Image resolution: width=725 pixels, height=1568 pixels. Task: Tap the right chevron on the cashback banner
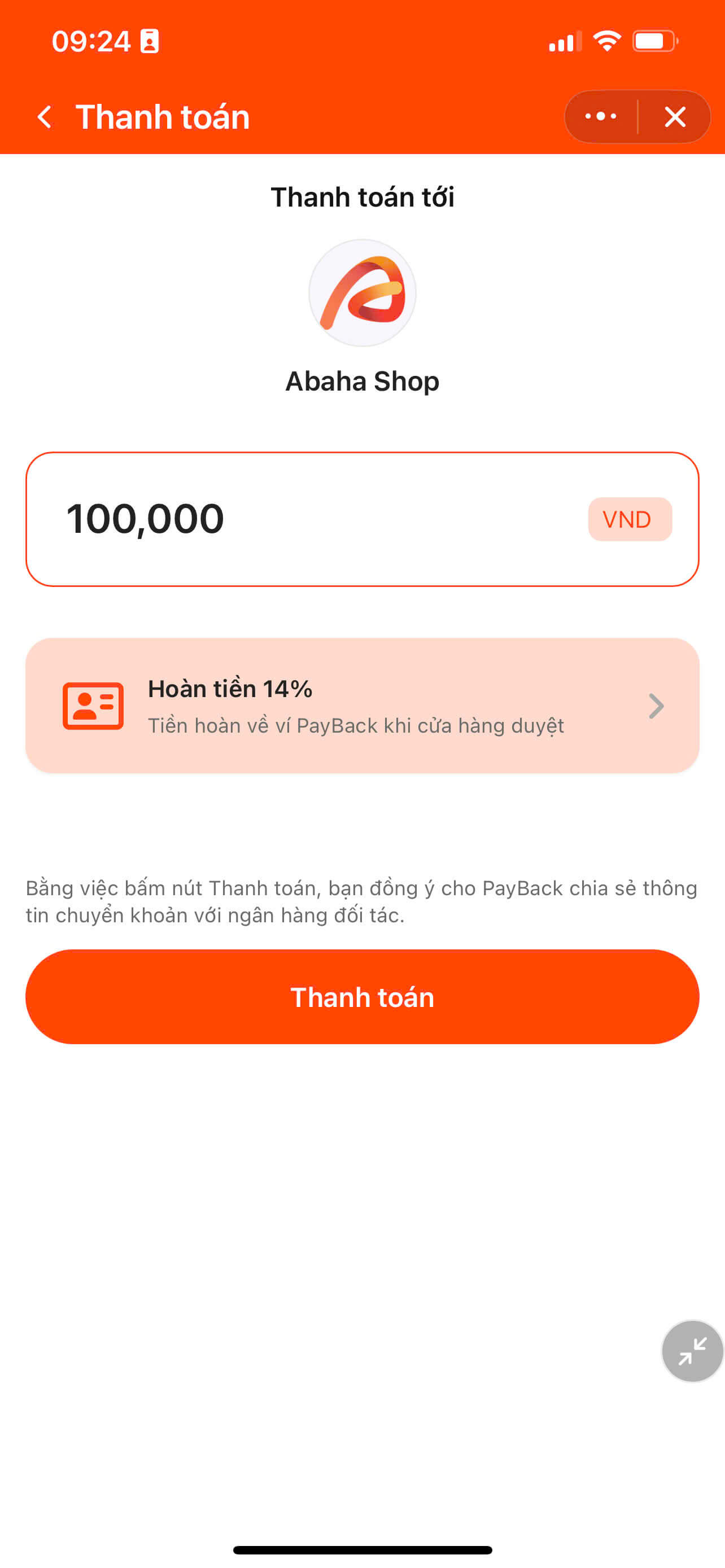pos(656,706)
